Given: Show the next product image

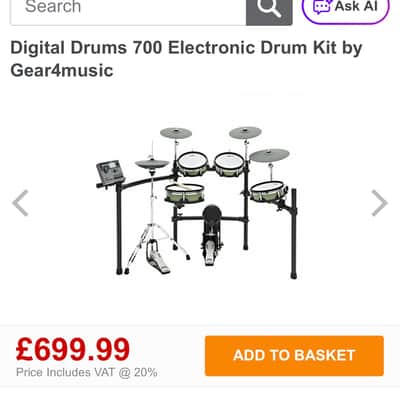Looking at the screenshot, I should pos(380,203).
